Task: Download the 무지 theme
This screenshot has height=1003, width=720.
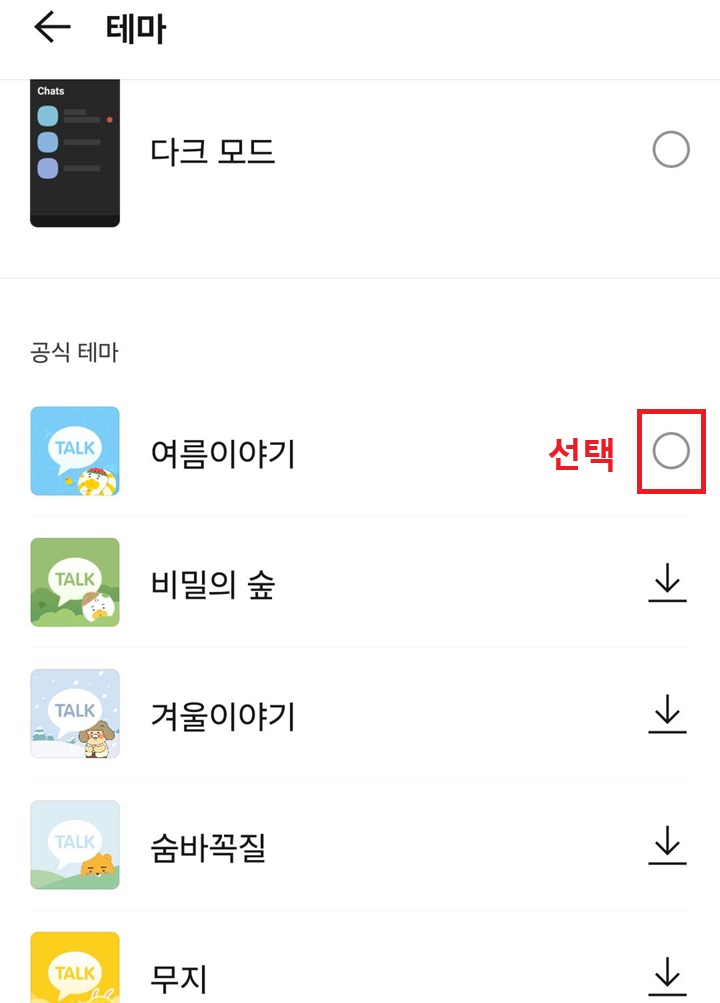Action: click(668, 971)
